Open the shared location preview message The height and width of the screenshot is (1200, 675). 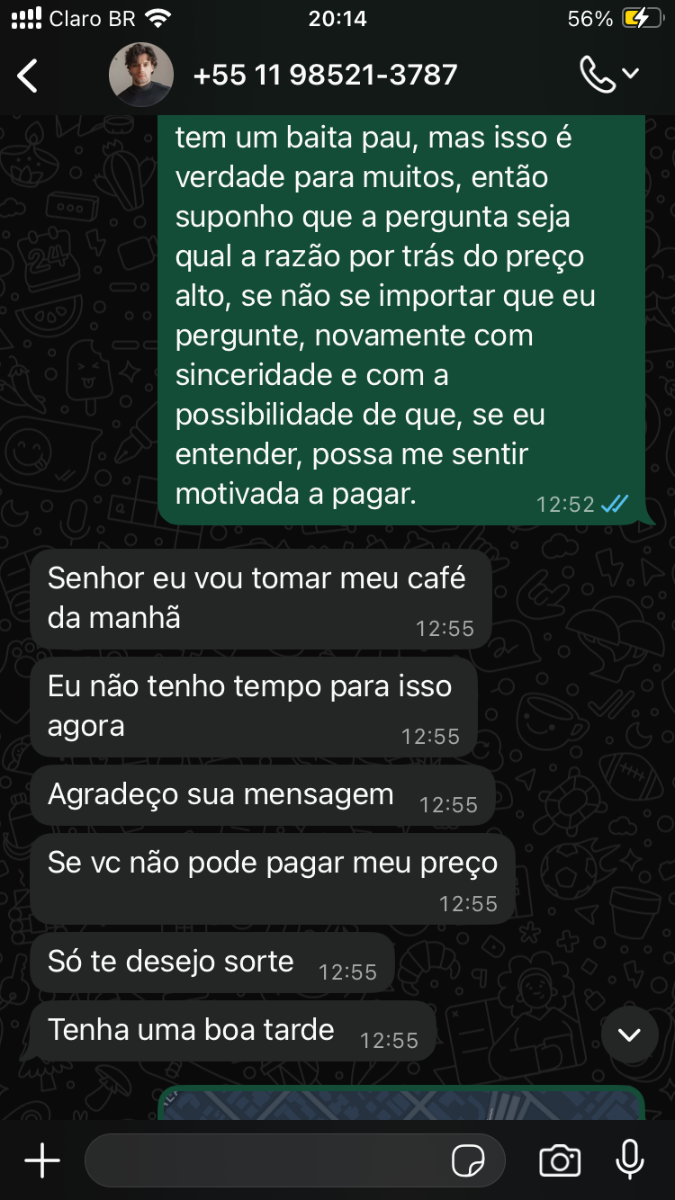(400, 1103)
